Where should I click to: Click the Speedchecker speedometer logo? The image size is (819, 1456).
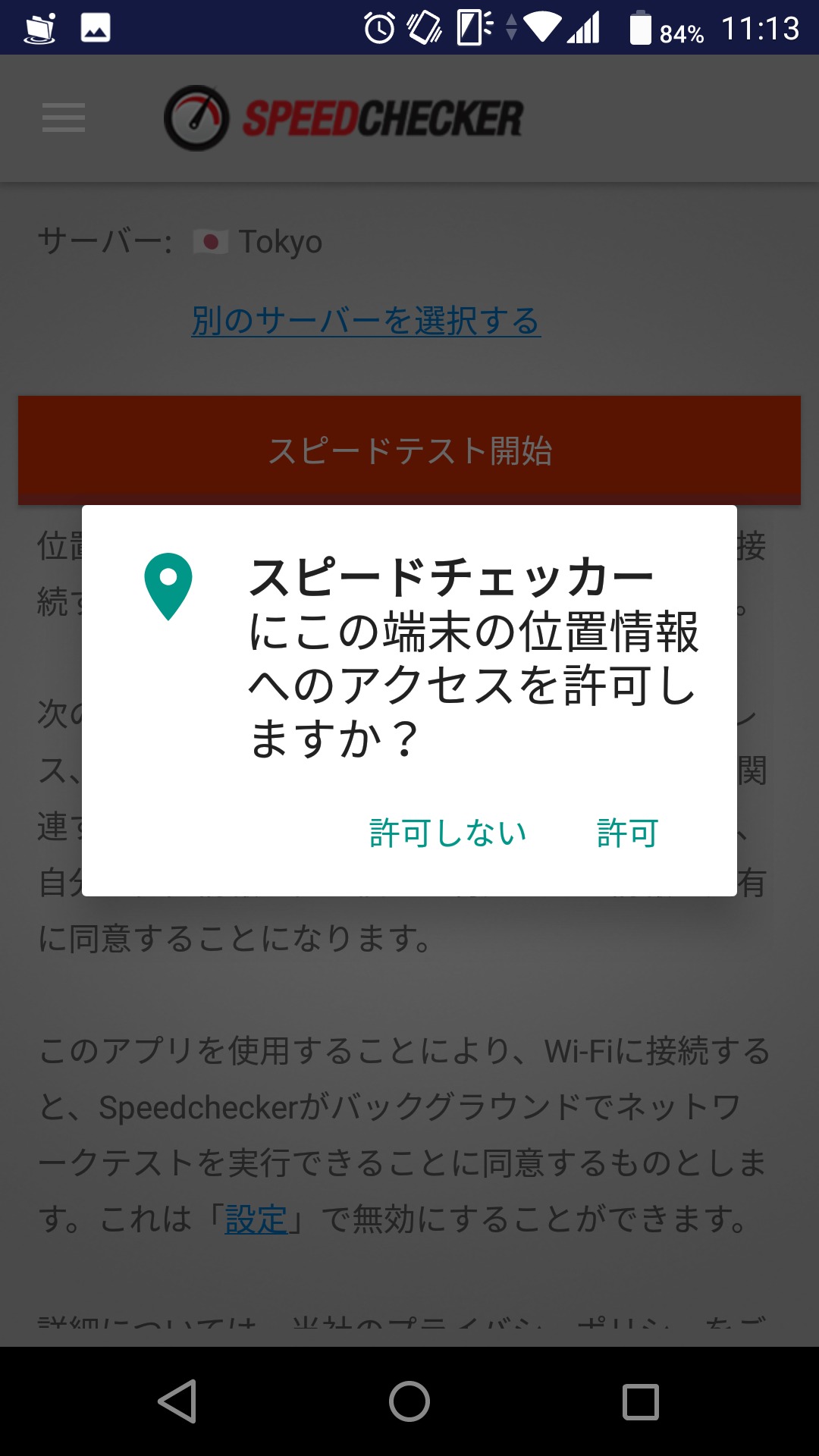[196, 118]
